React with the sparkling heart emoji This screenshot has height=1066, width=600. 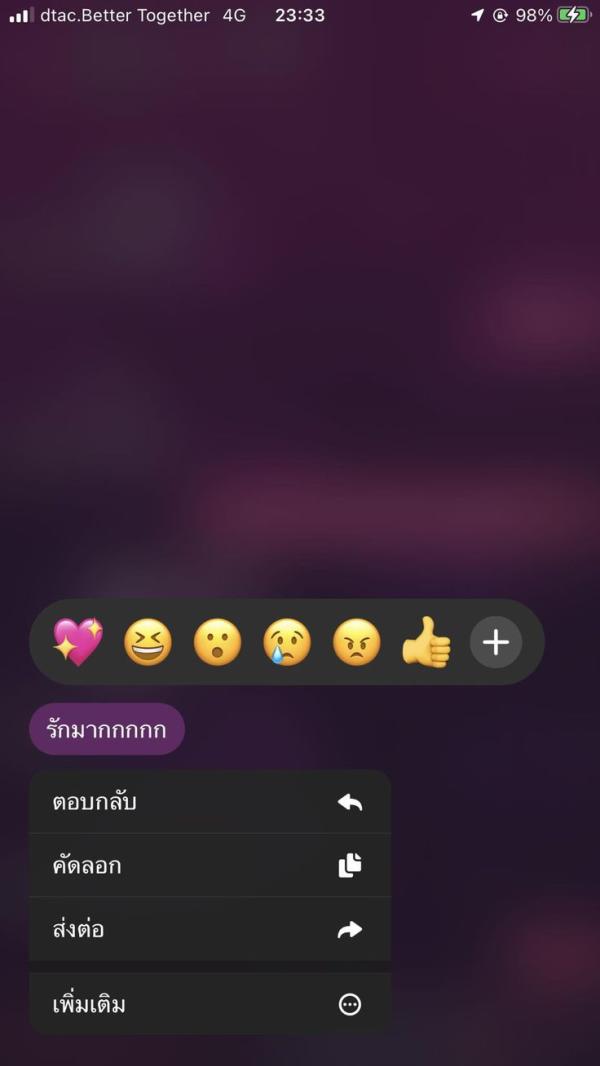pos(78,642)
